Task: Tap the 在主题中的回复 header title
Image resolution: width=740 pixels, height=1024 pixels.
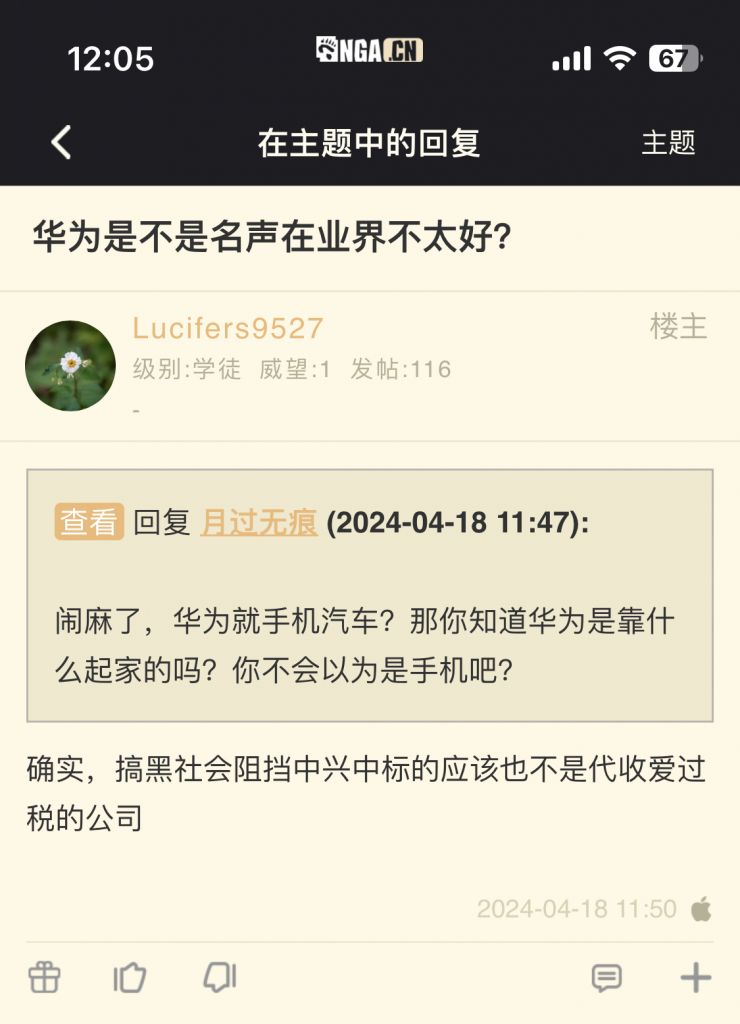Action: click(370, 143)
